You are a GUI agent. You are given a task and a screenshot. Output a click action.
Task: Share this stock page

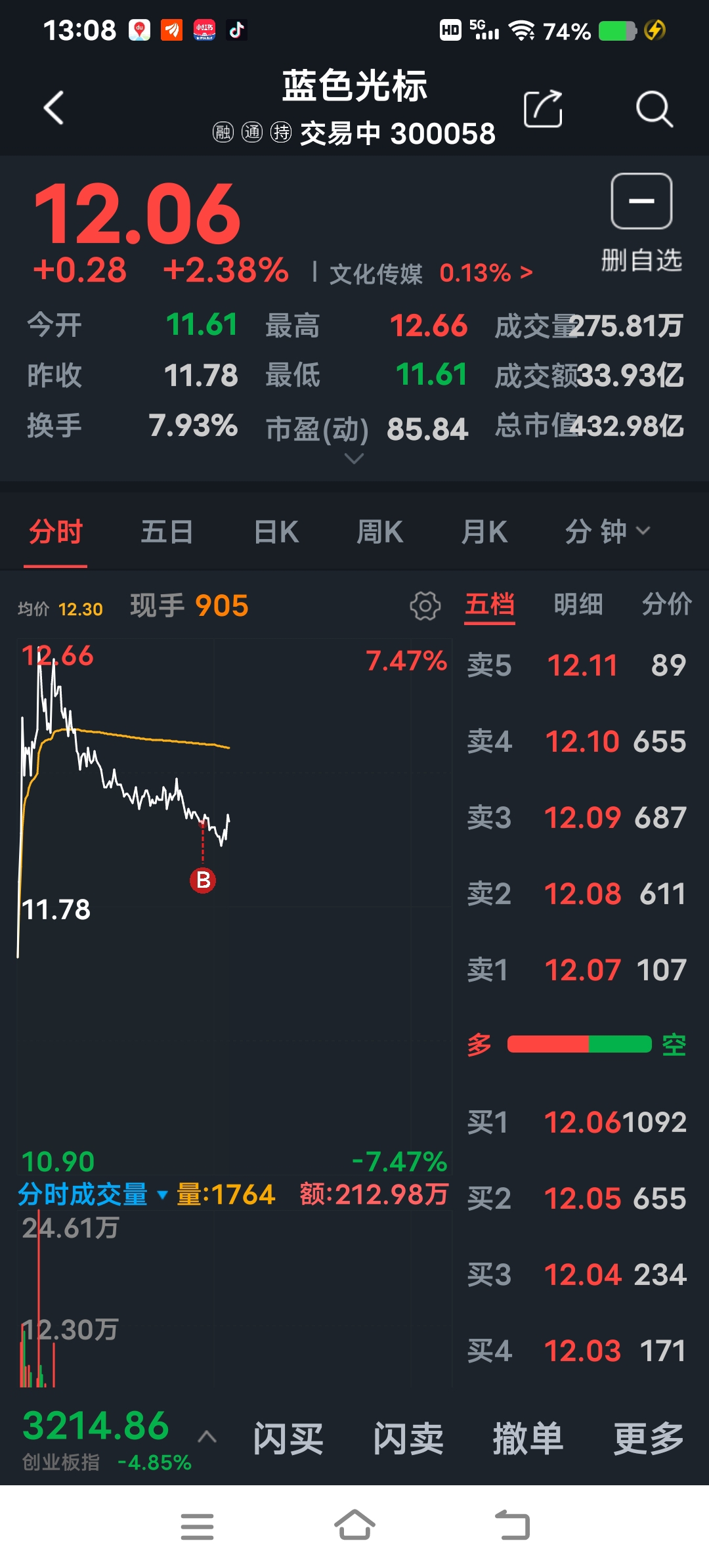[x=543, y=108]
